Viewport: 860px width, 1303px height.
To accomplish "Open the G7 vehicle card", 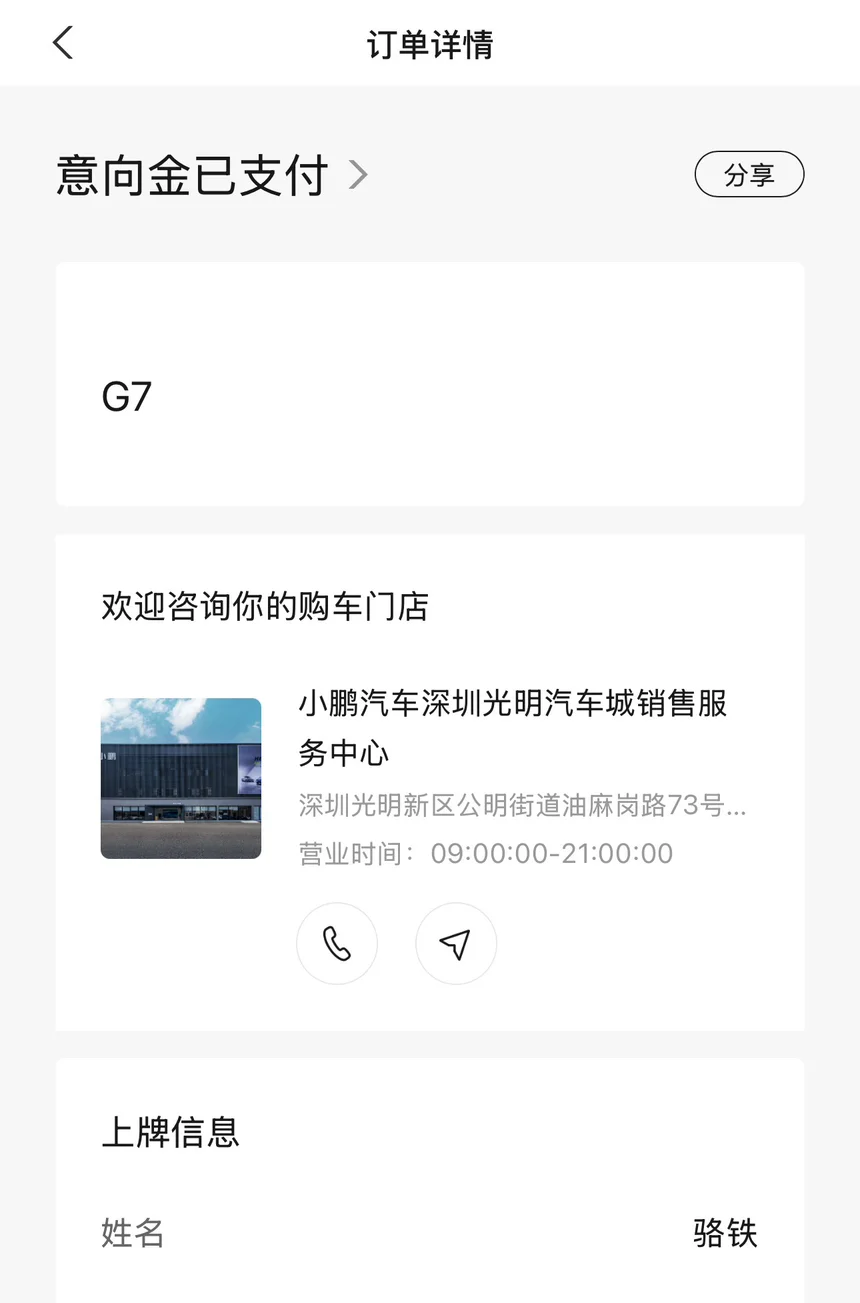I will click(430, 385).
